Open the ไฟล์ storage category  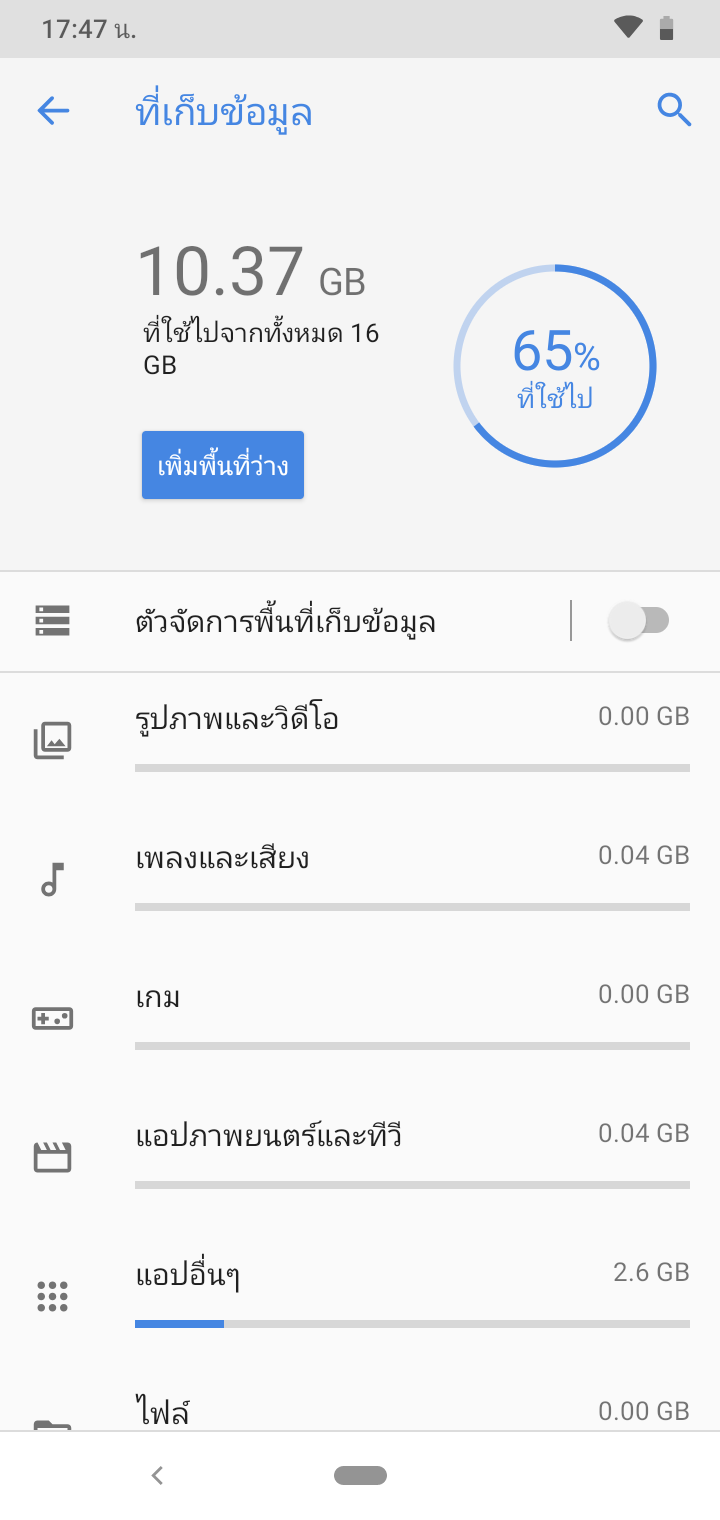click(360, 1412)
